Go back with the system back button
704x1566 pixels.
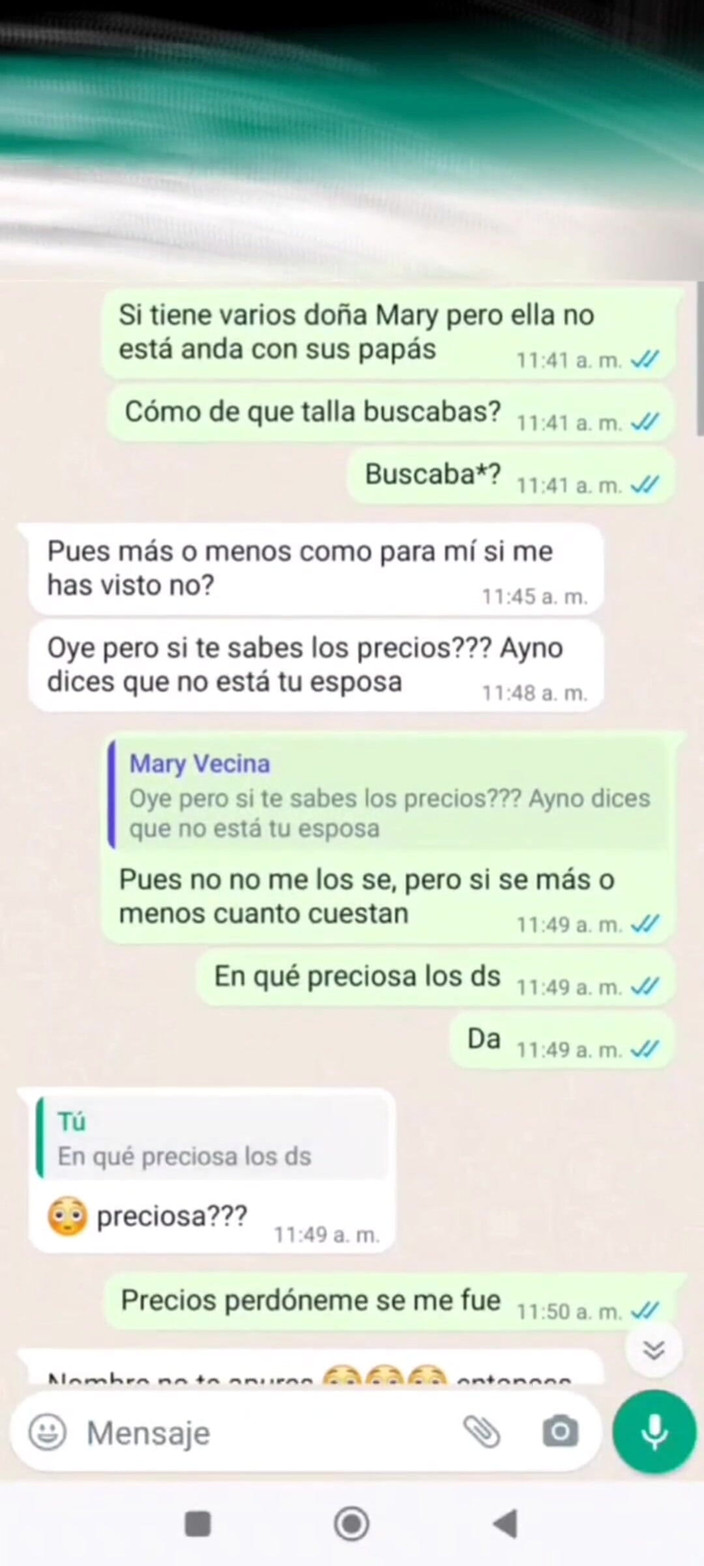(x=506, y=1523)
